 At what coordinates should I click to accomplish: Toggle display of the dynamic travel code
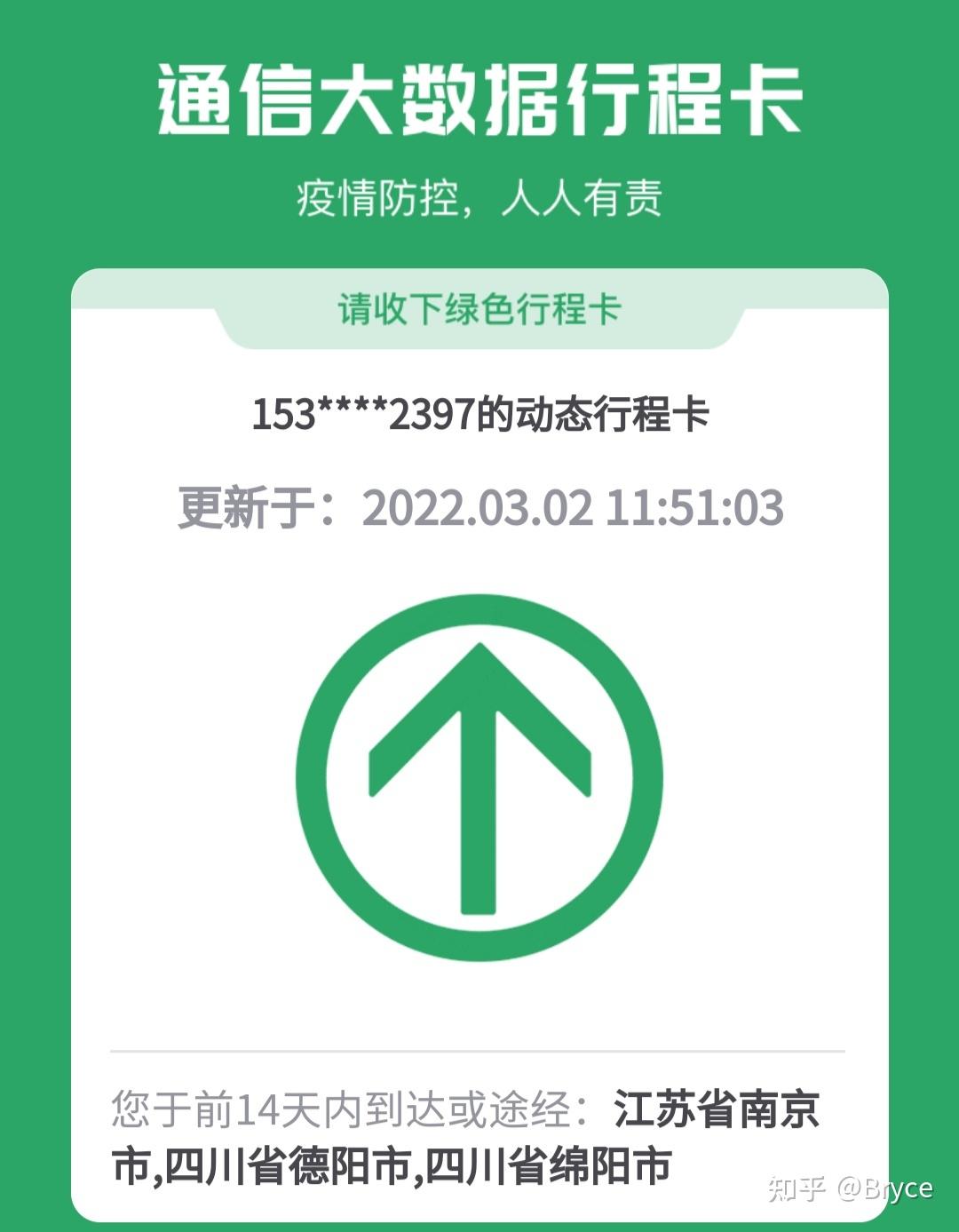(479, 414)
